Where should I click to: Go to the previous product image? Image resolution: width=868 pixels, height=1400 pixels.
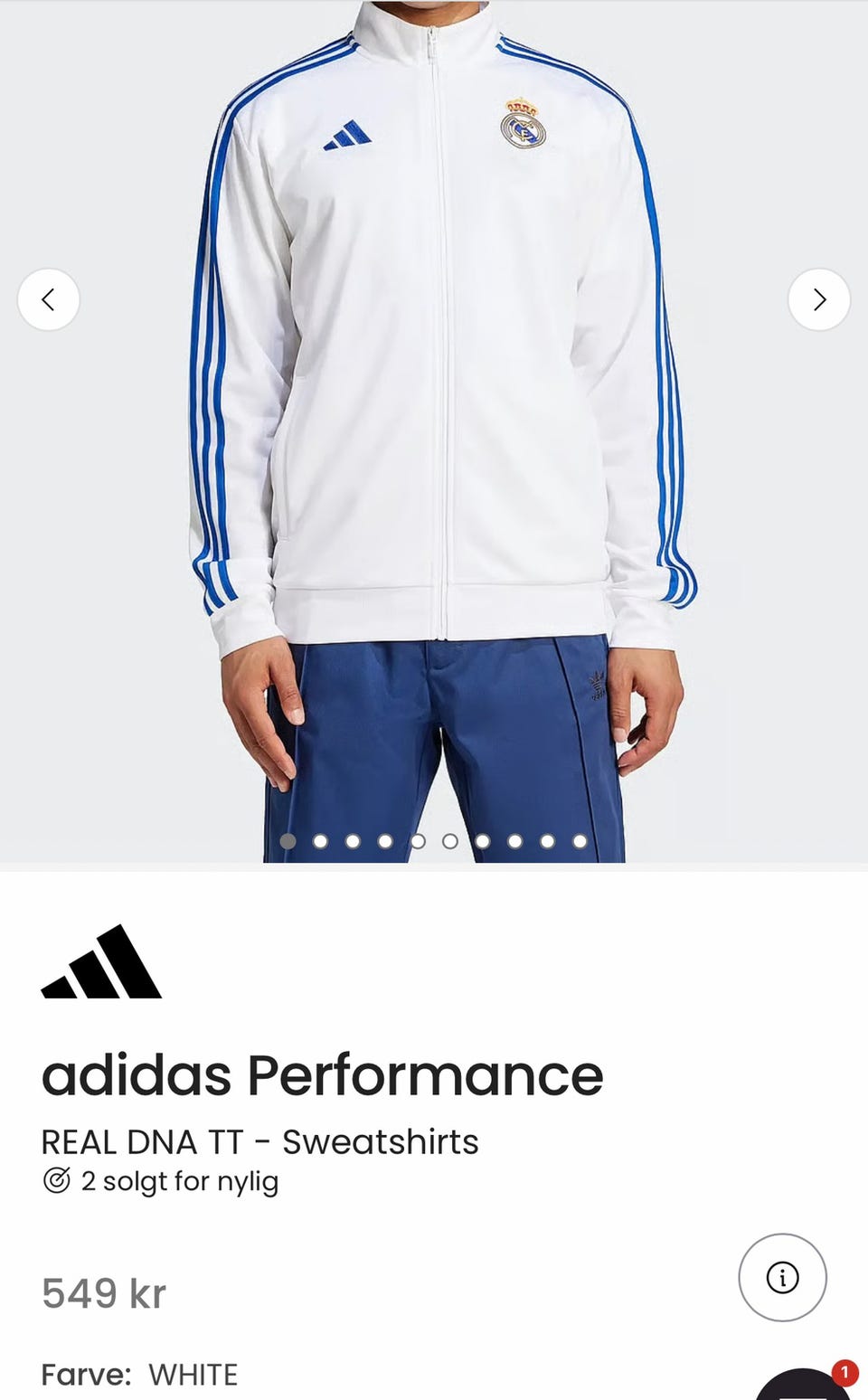(x=49, y=299)
